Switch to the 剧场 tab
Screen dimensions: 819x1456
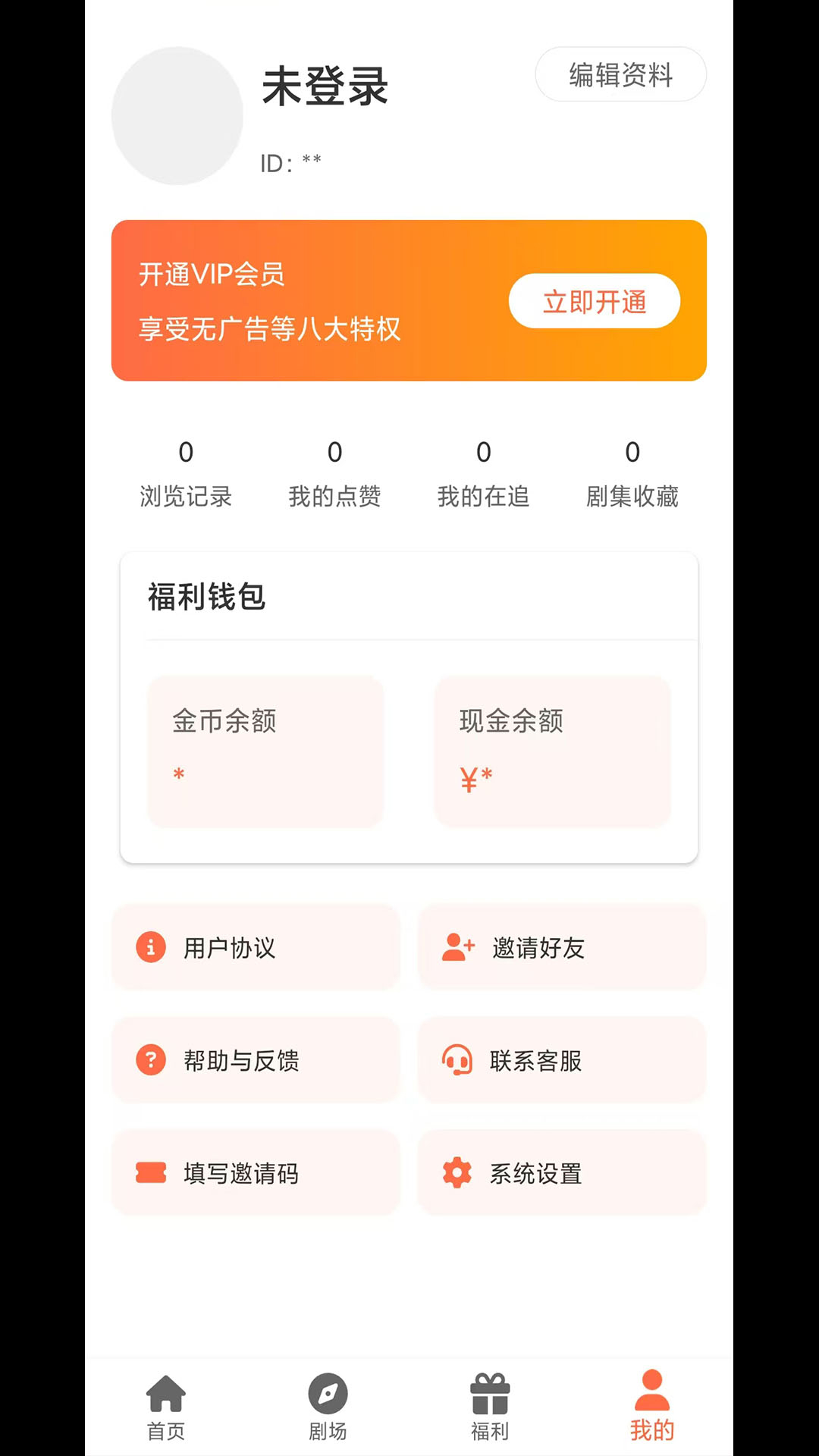click(x=328, y=1407)
